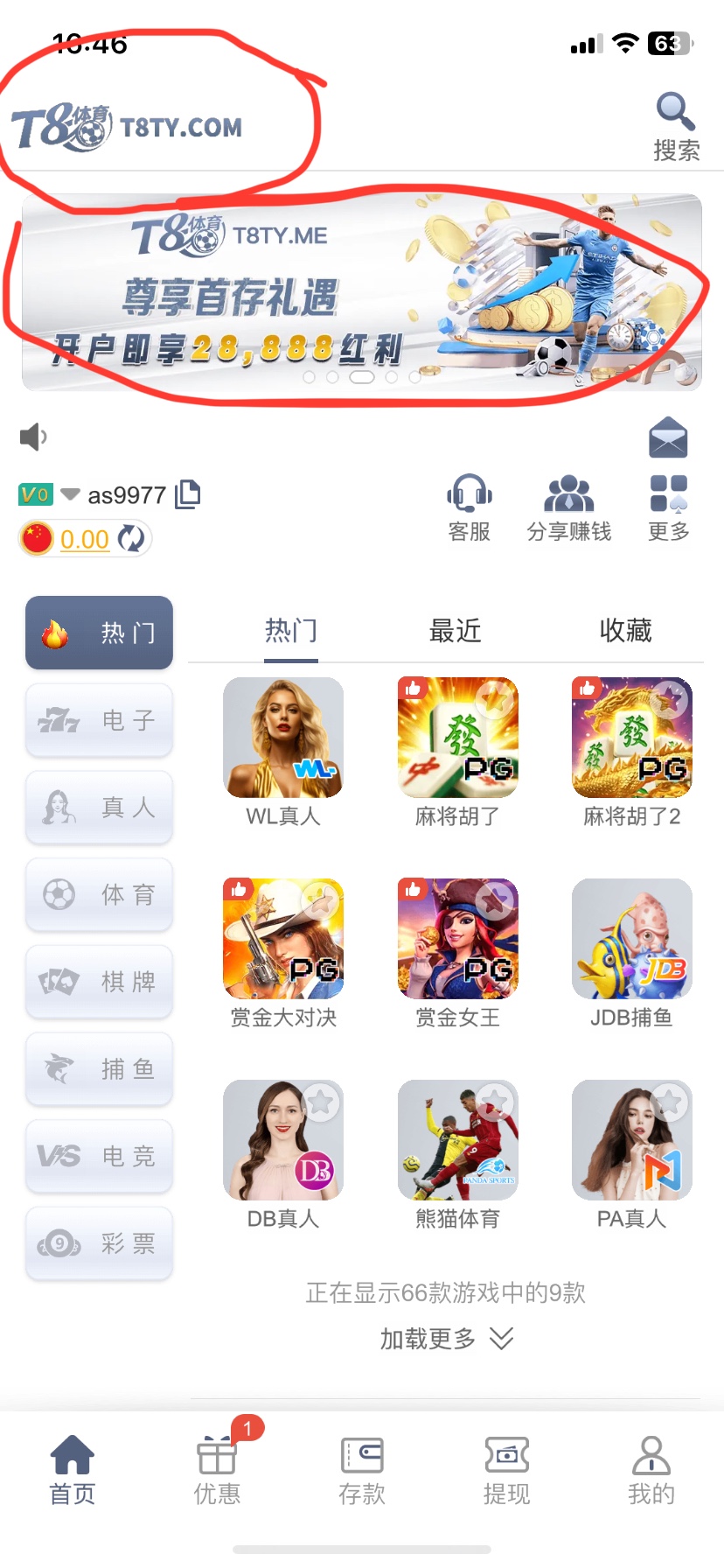Copy username as9977
Screen dimensions: 724x1568
188,494
